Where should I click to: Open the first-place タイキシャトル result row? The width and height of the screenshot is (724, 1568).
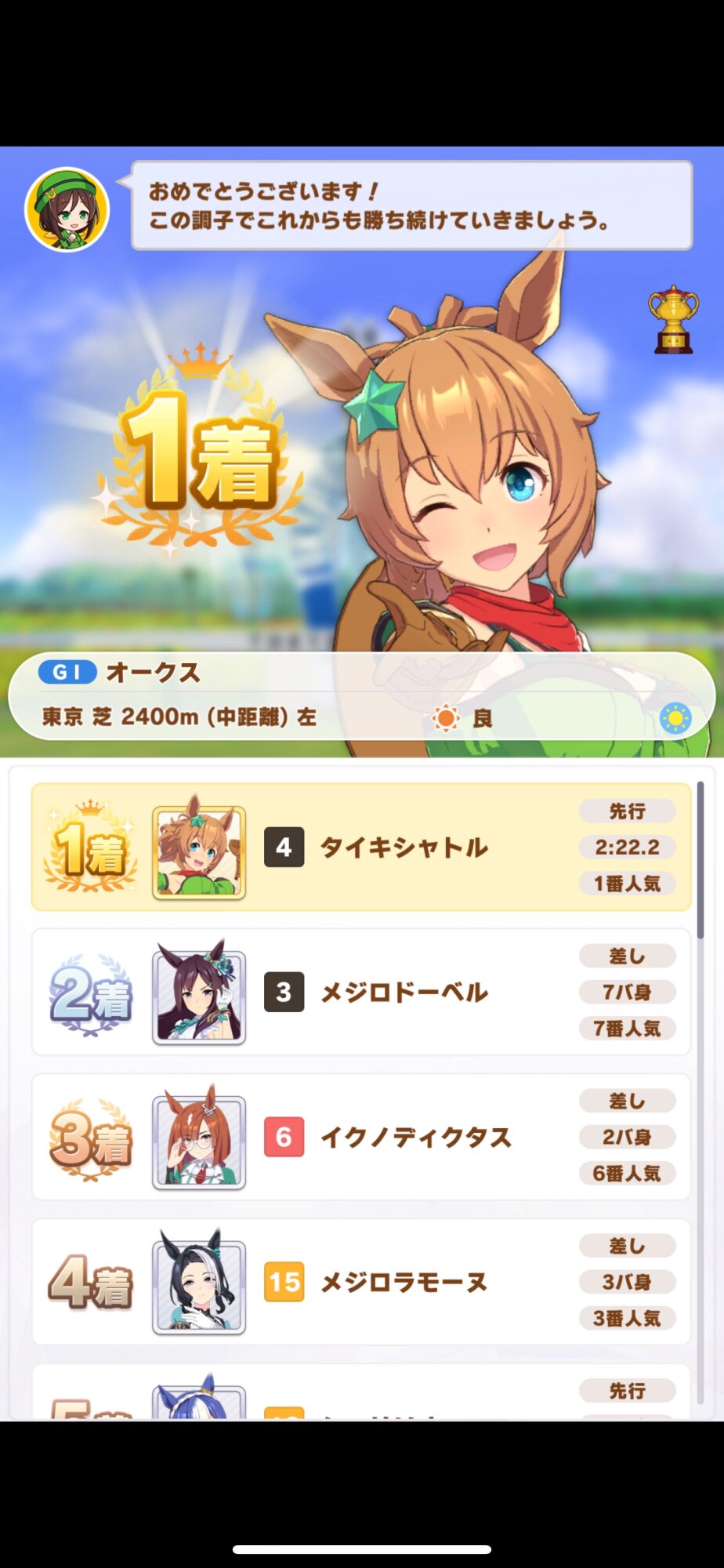pos(360,847)
